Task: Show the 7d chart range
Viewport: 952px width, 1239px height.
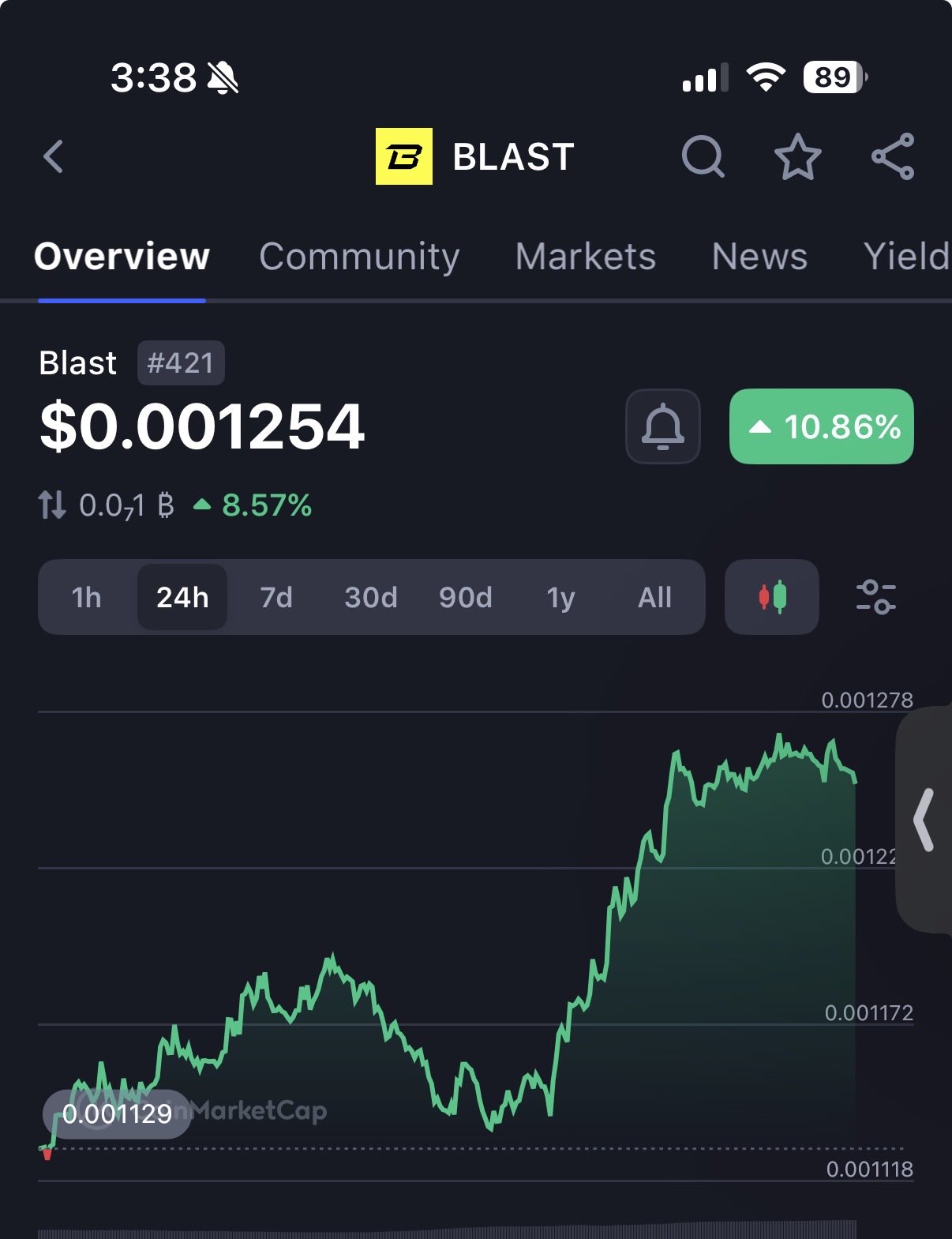Action: point(276,597)
